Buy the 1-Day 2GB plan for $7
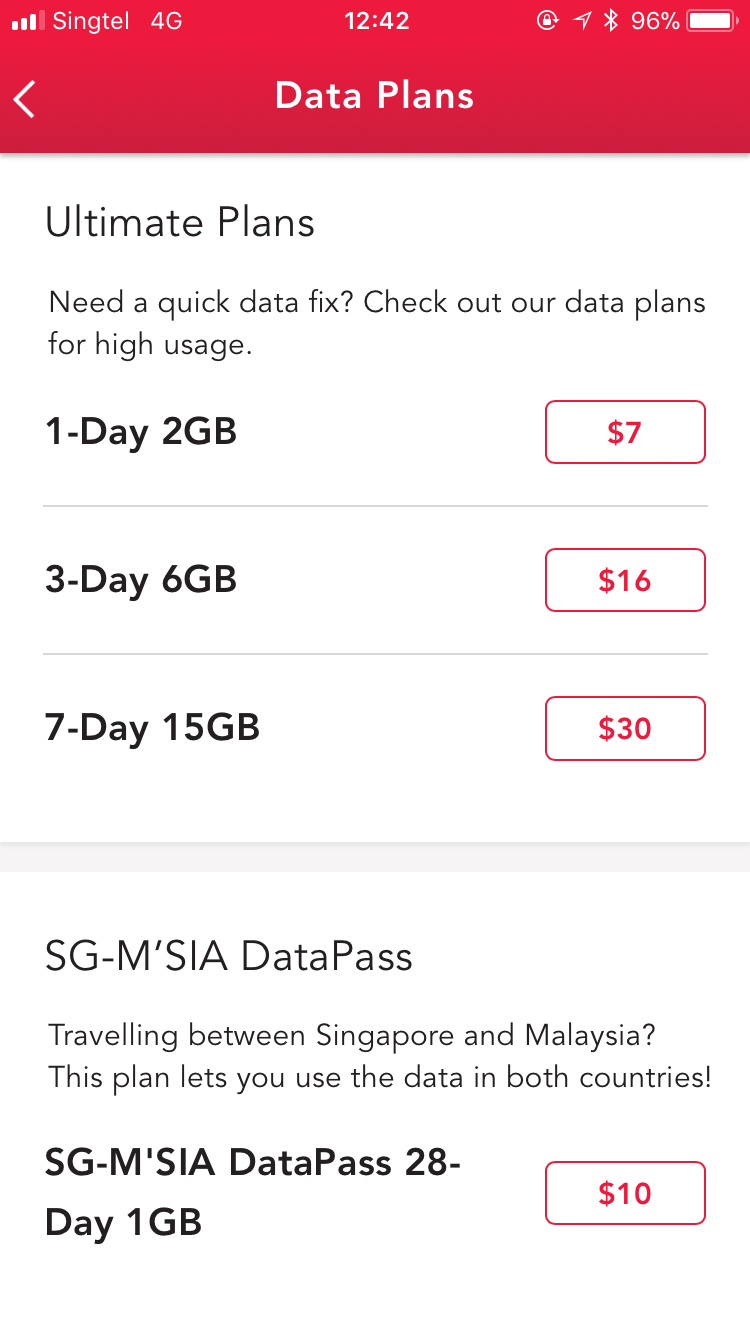This screenshot has height=1334, width=750. pyautogui.click(x=625, y=432)
